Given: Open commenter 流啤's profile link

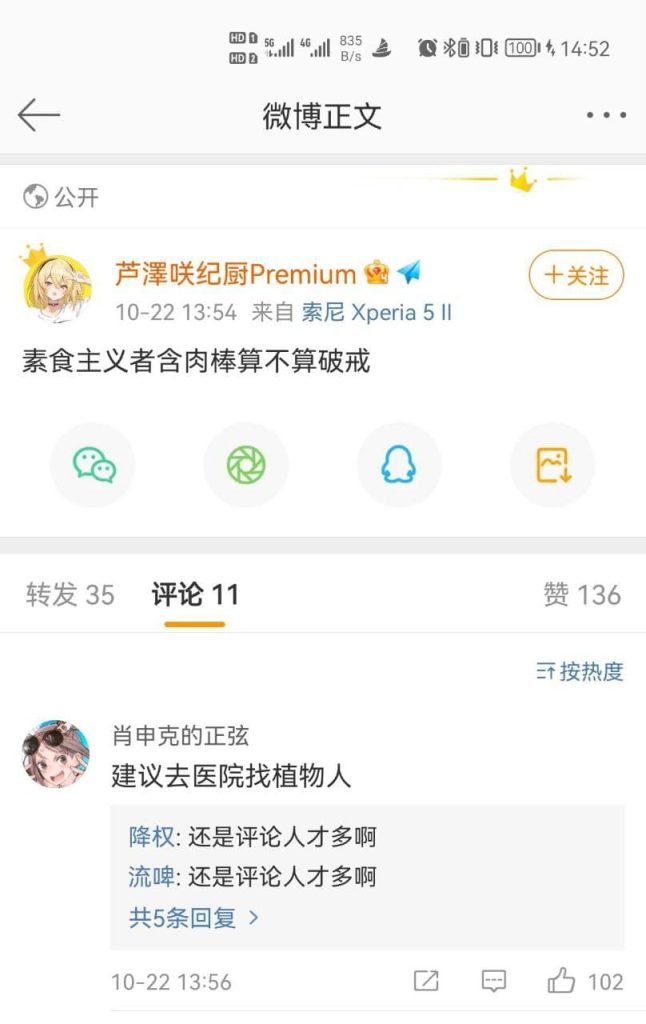Looking at the screenshot, I should pyautogui.click(x=150, y=877).
